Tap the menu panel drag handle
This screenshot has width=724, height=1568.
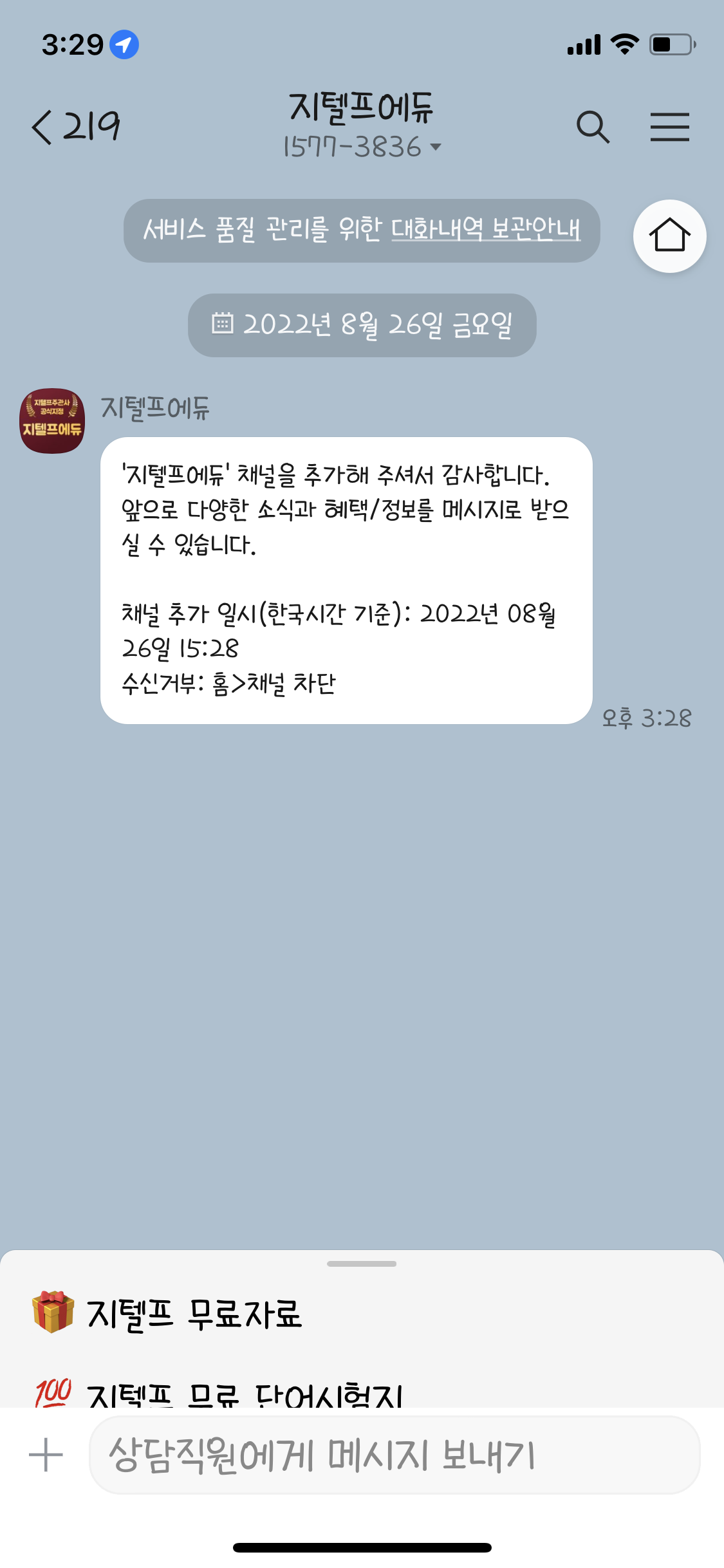point(362,1264)
